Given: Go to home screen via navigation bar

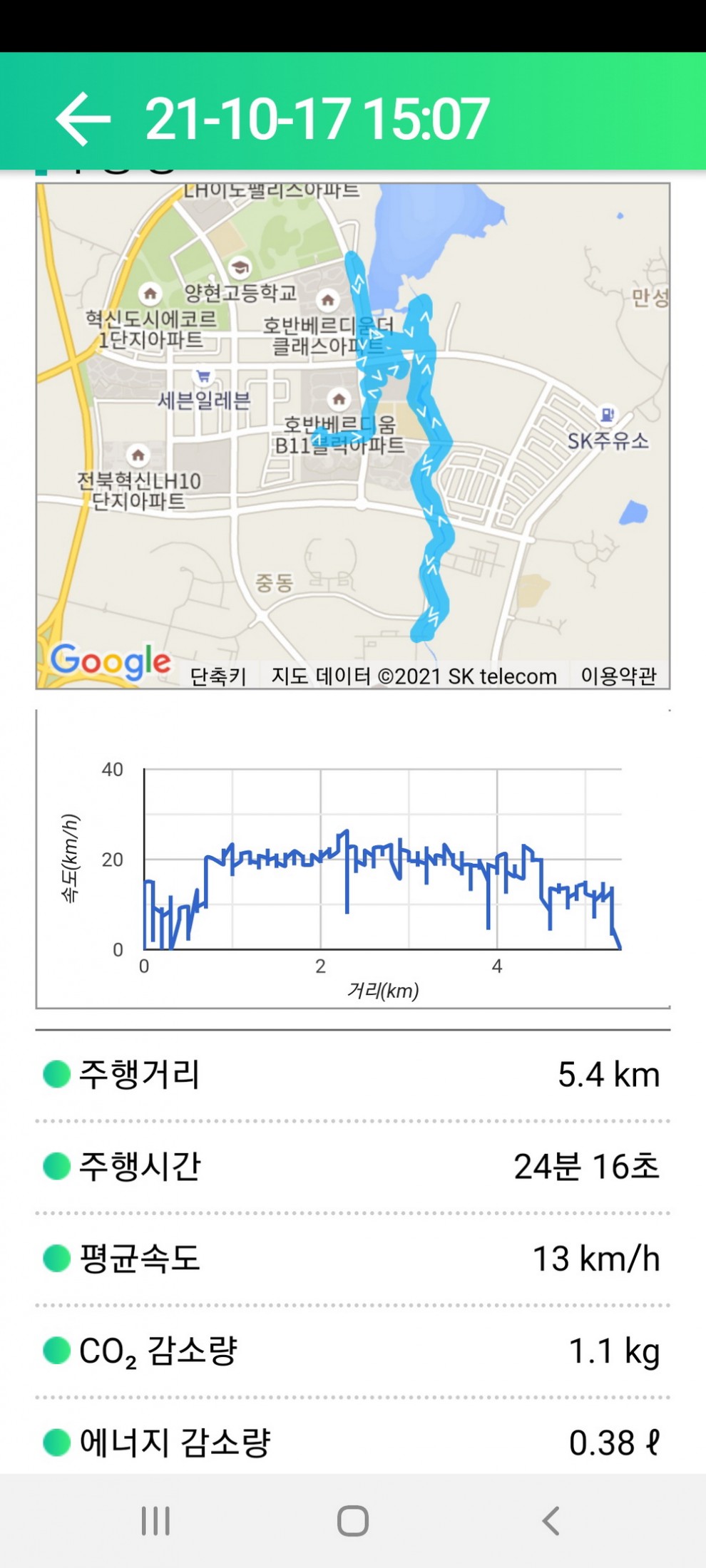Looking at the screenshot, I should coord(353,1521).
